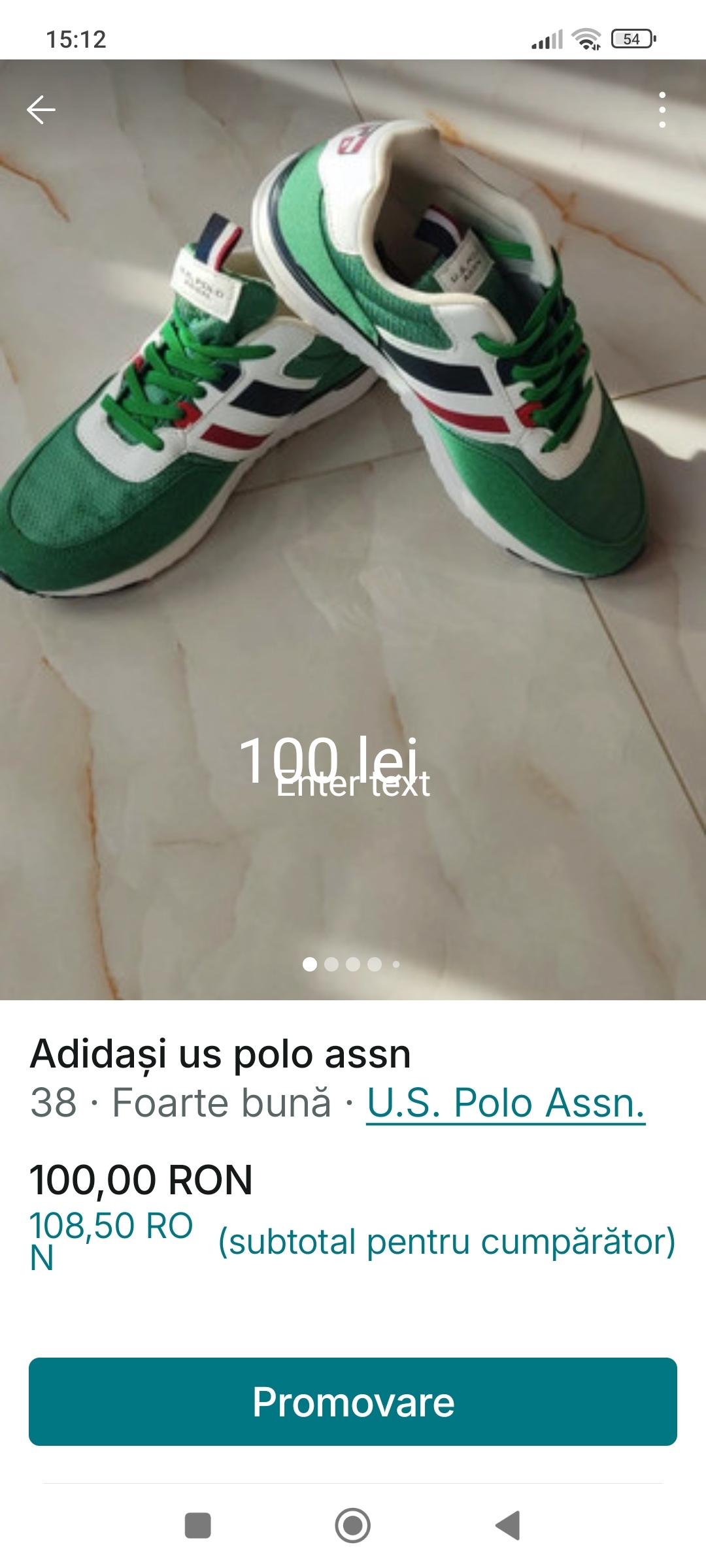View the sneaker photo fullscreen
706x1568 pixels.
(353, 457)
